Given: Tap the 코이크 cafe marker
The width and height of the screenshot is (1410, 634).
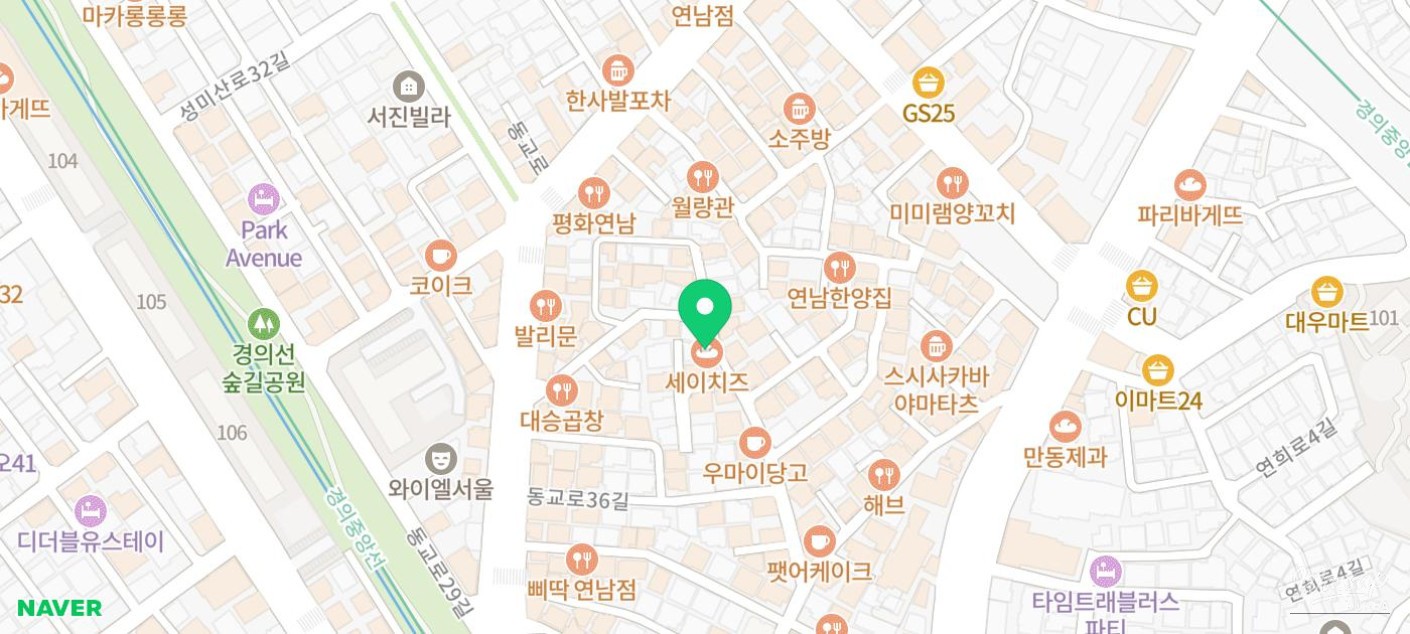Looking at the screenshot, I should [x=440, y=256].
